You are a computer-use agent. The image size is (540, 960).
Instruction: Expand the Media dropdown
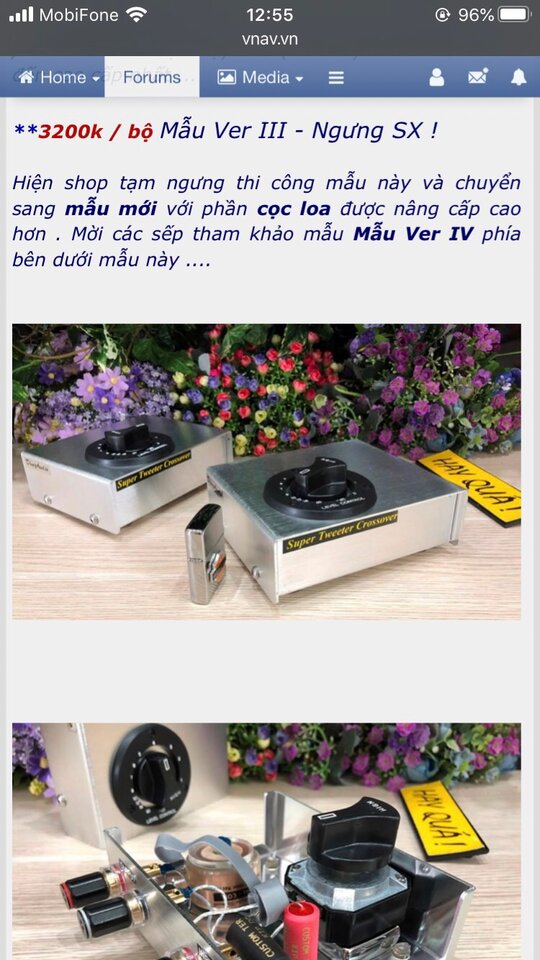click(260, 77)
